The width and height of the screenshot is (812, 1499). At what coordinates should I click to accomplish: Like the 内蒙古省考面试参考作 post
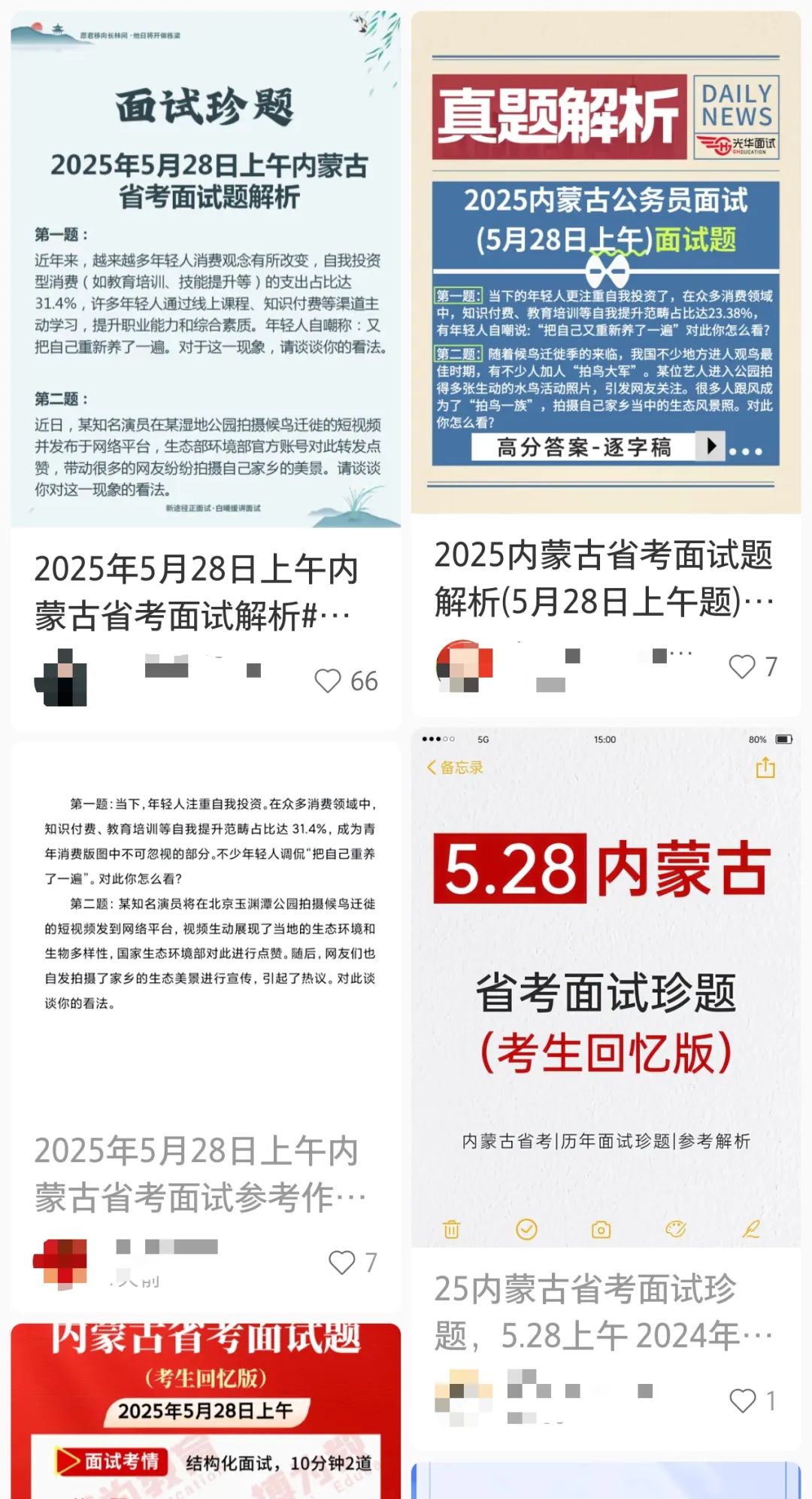tap(342, 1262)
